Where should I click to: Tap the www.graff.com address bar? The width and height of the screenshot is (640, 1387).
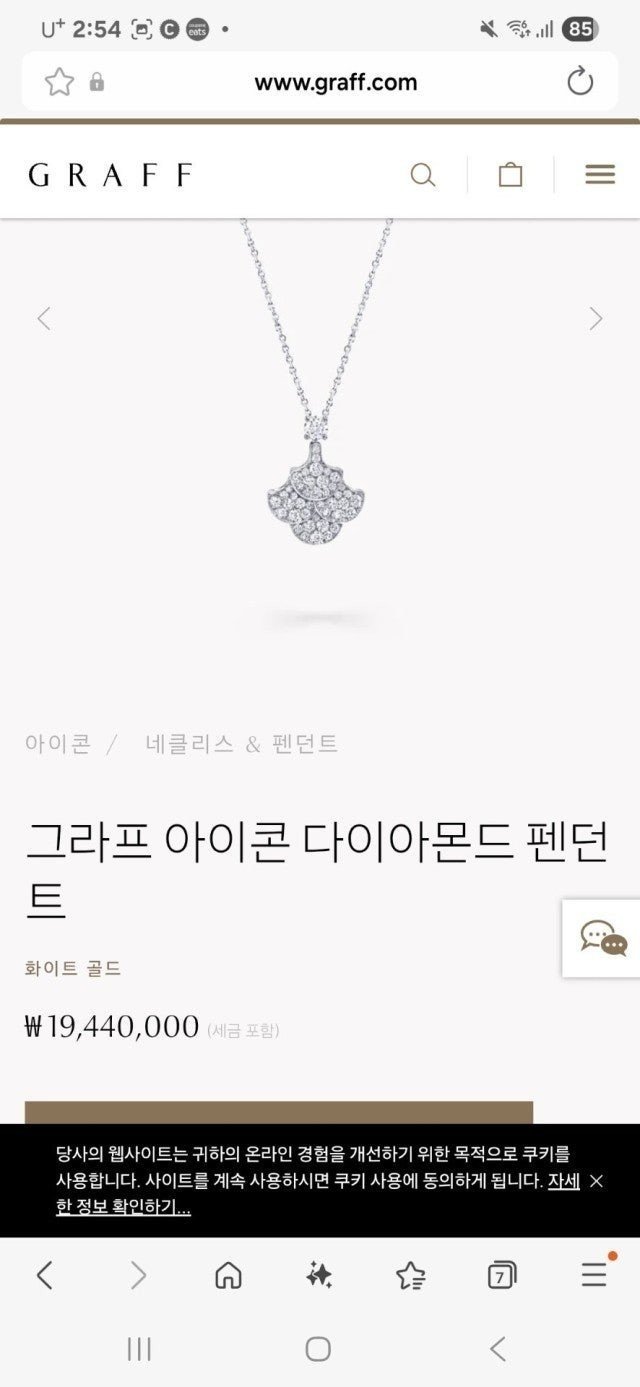tap(335, 82)
